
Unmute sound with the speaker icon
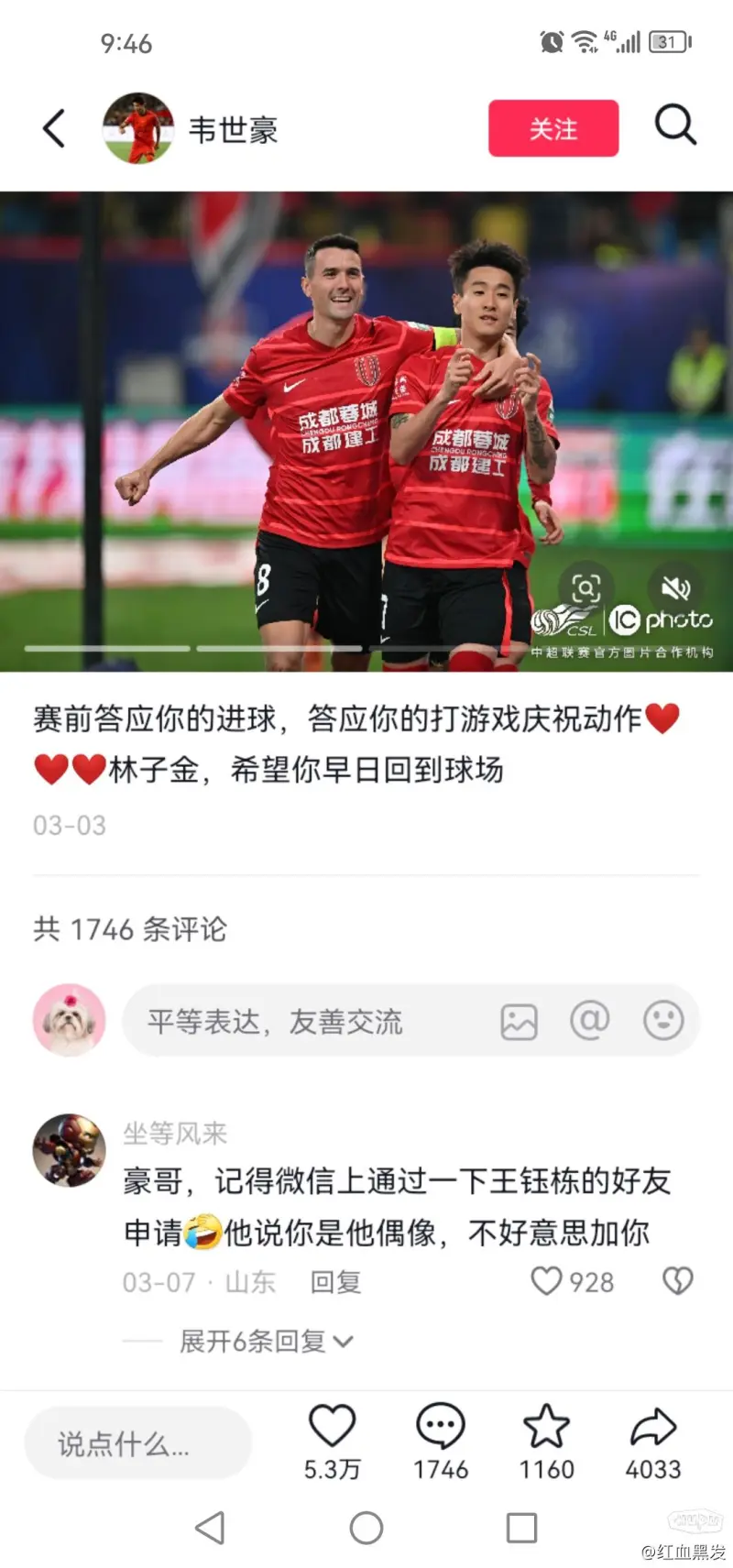[x=675, y=587]
